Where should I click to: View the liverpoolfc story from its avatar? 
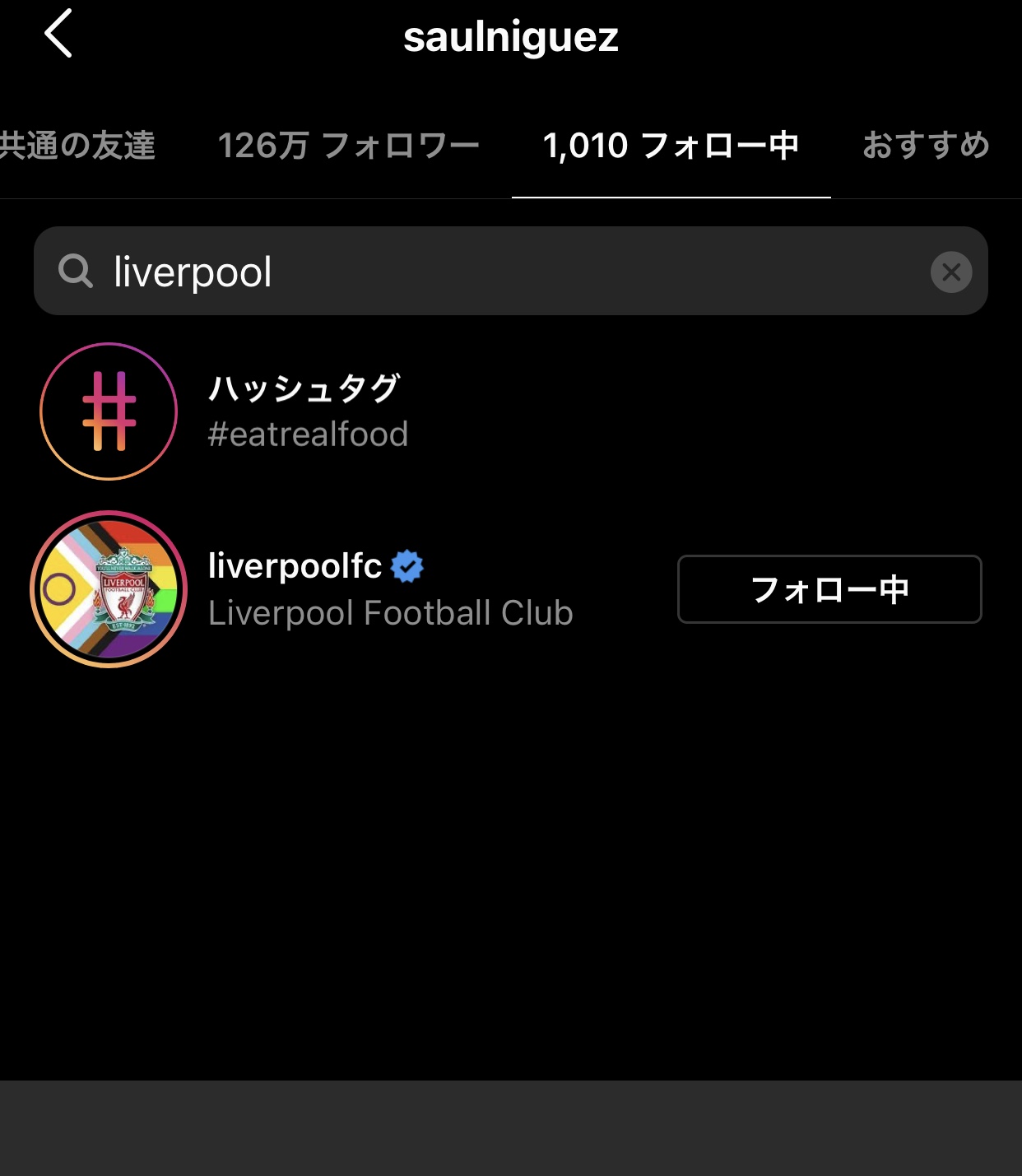point(109,589)
